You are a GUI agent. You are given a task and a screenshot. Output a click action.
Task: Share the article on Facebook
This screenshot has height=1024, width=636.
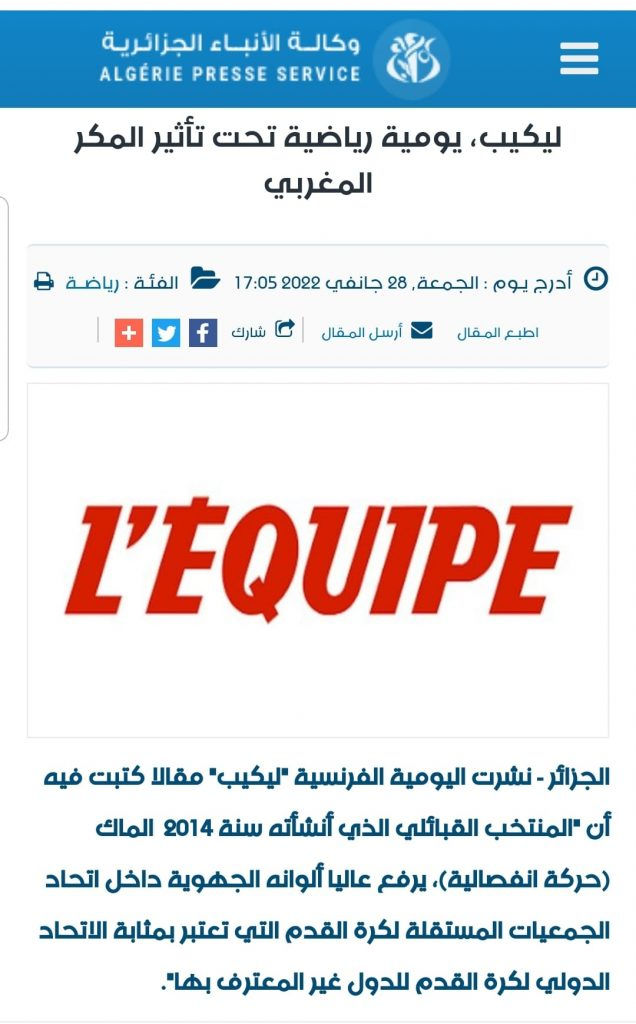203,333
